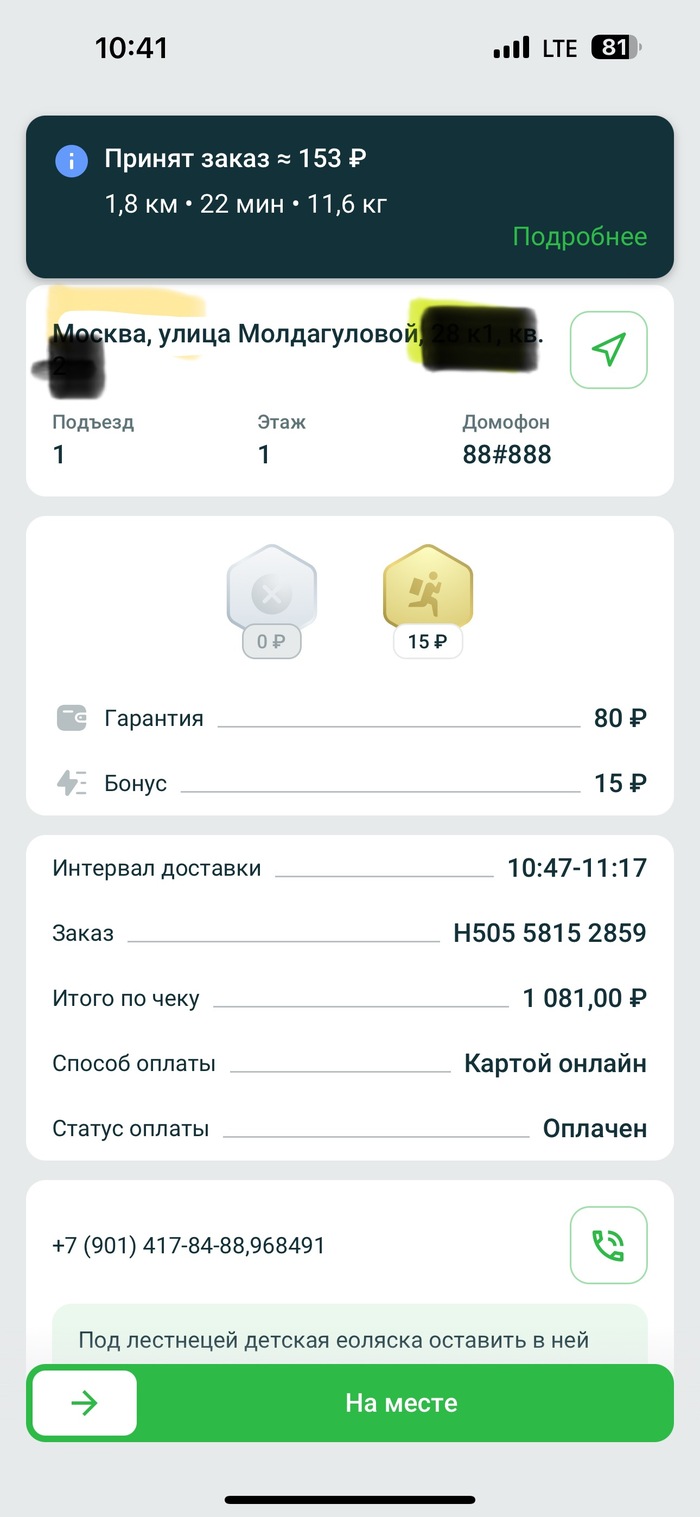This screenshot has height=1517, width=700.
Task: Start navigation to the delivery address
Action: pos(608,350)
